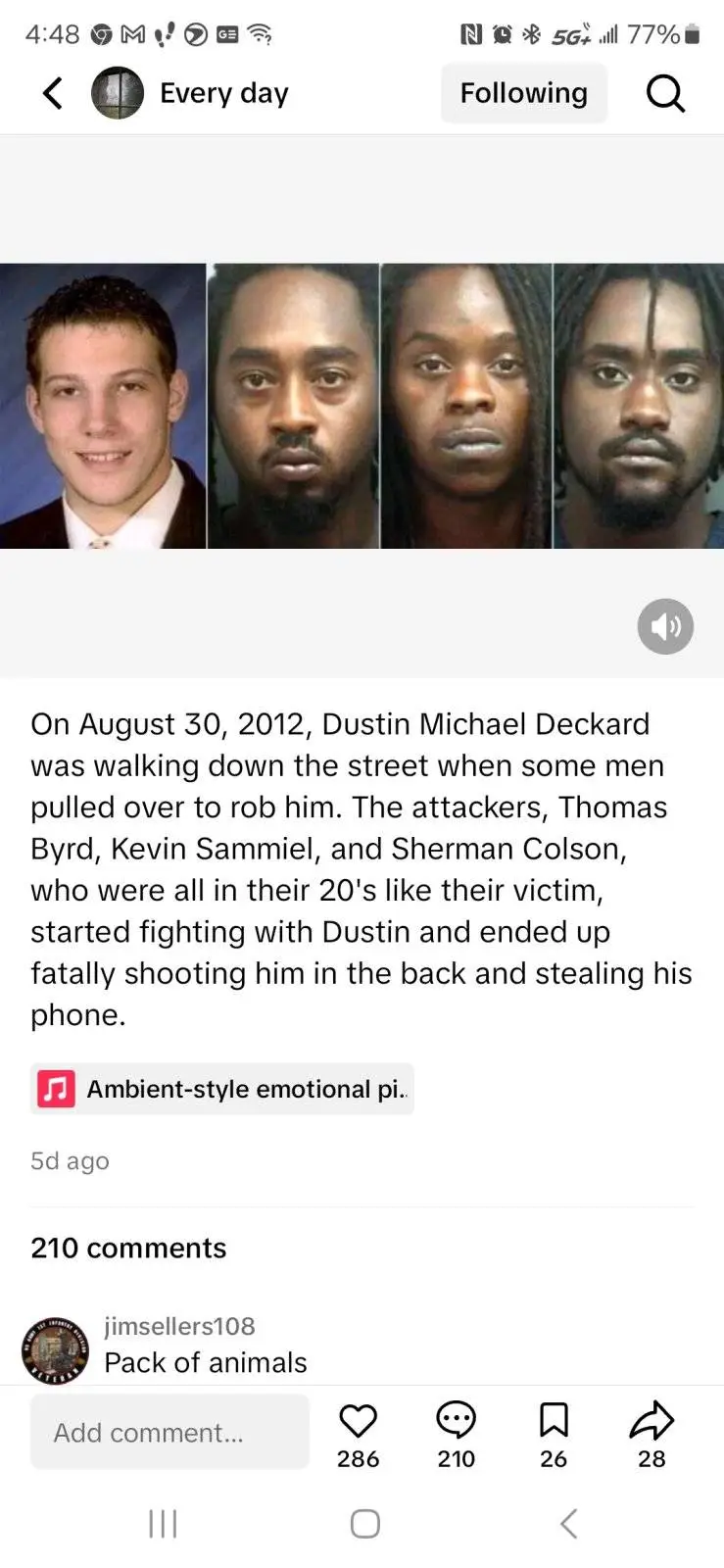
Task: Open the Every day profile avatar
Action: 118,93
